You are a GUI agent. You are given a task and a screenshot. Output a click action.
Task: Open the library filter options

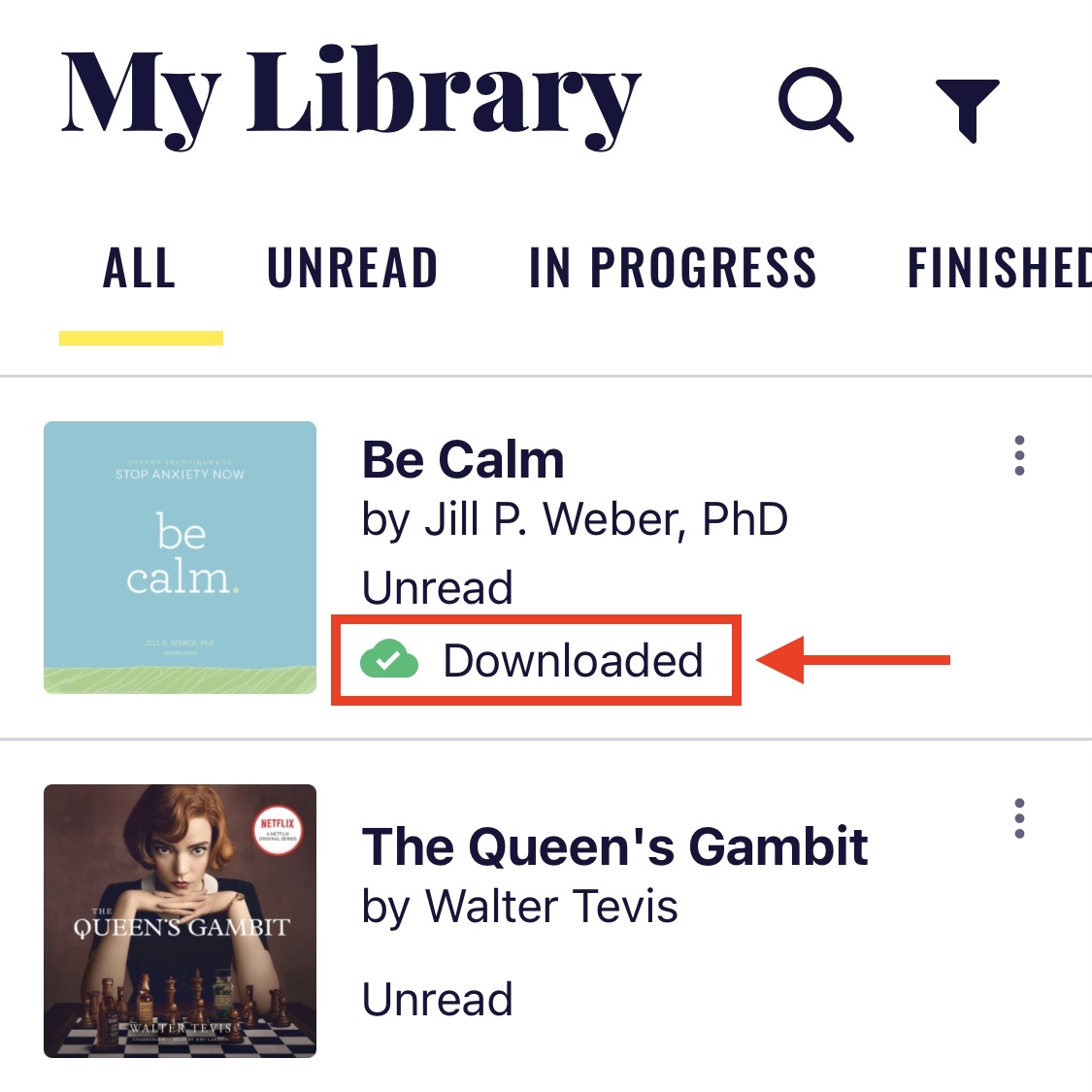pos(967,109)
